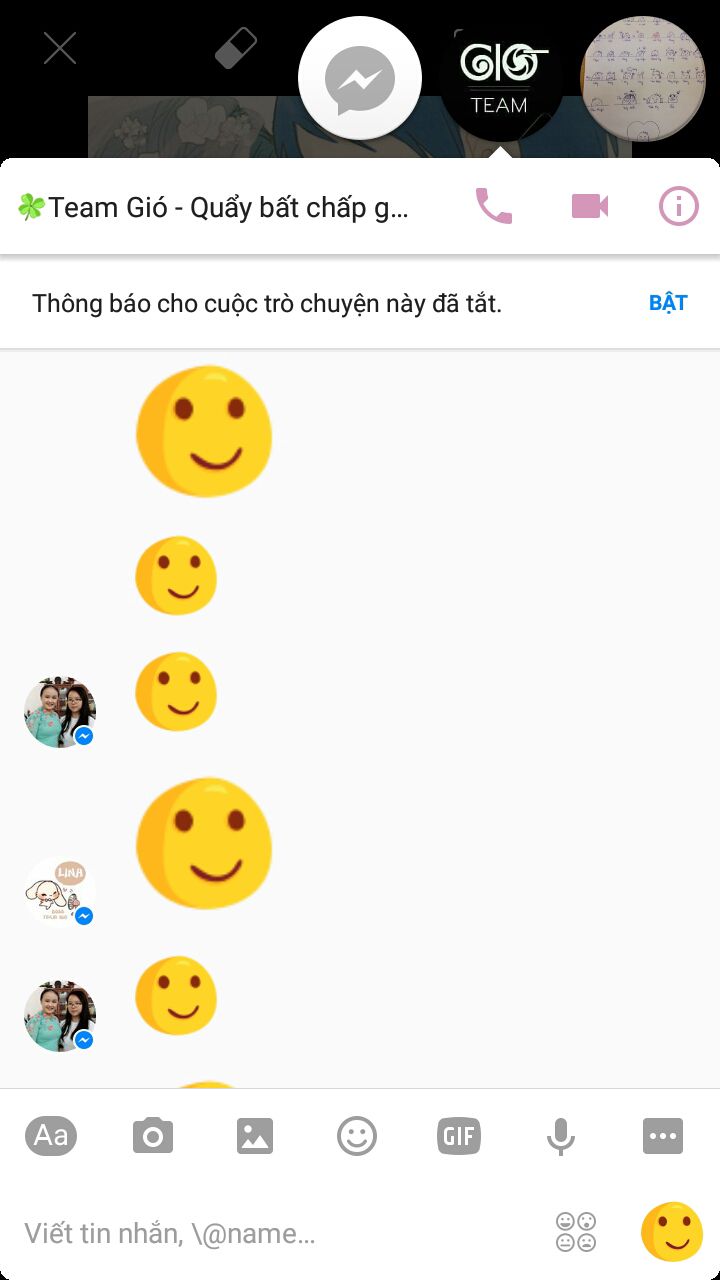Viewport: 720px width, 1280px height.
Task: Open the chat head with the doodle picture
Action: pos(643,78)
